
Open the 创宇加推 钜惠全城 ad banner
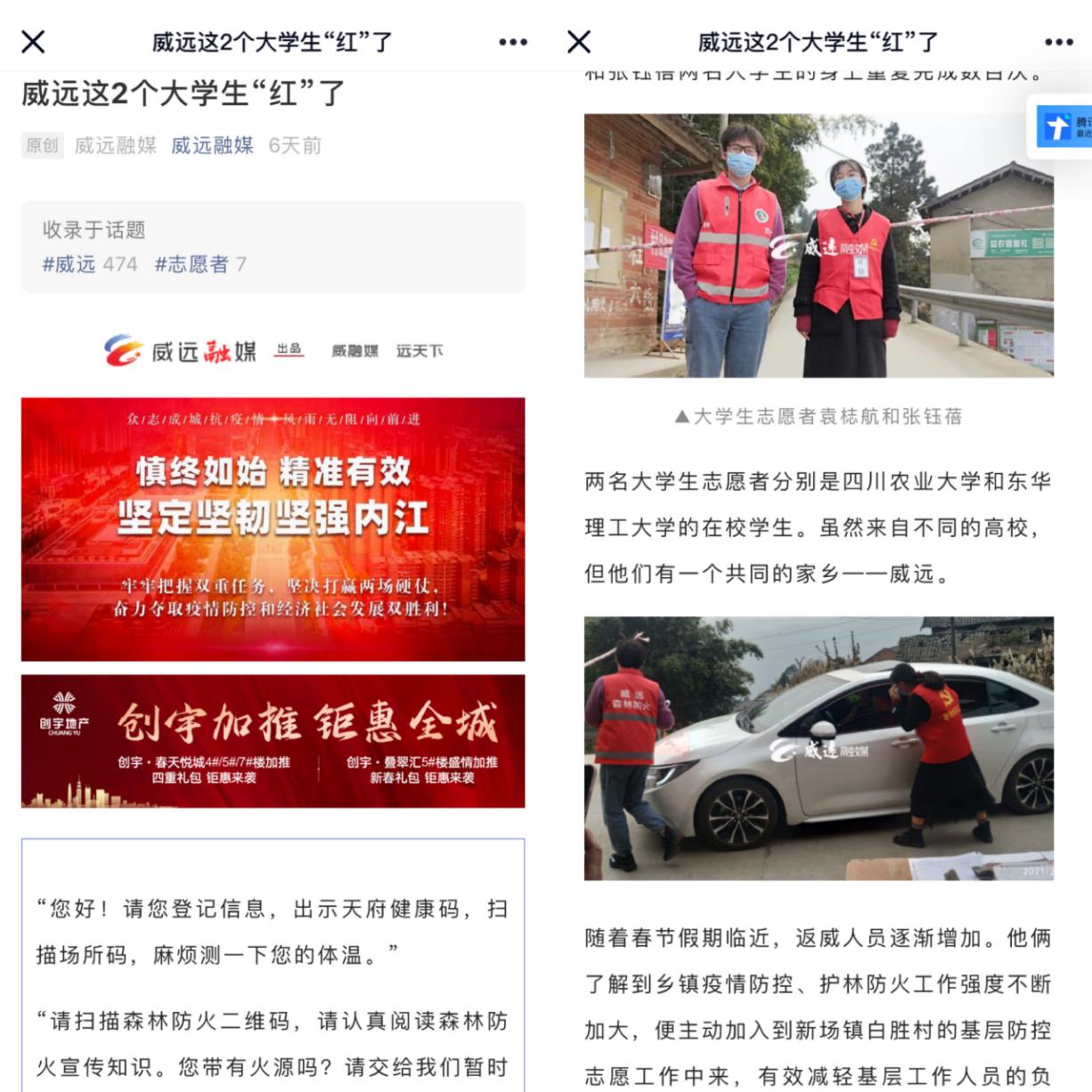click(x=273, y=741)
